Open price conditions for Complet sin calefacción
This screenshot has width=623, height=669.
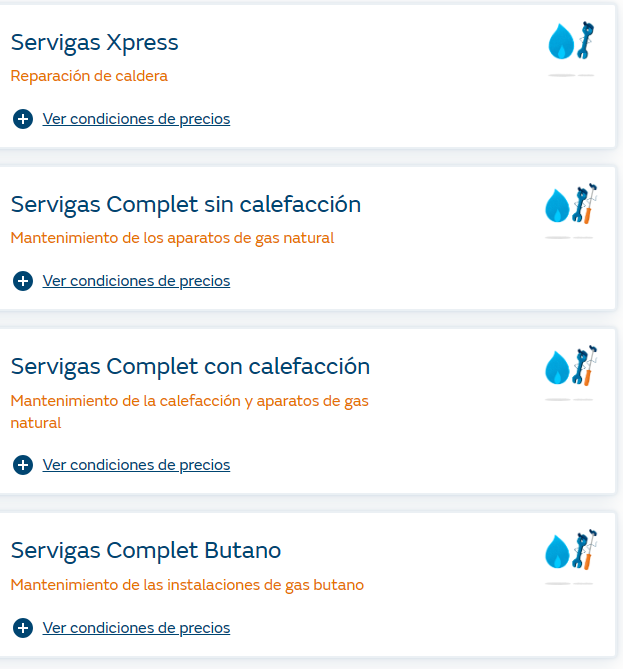(x=135, y=281)
